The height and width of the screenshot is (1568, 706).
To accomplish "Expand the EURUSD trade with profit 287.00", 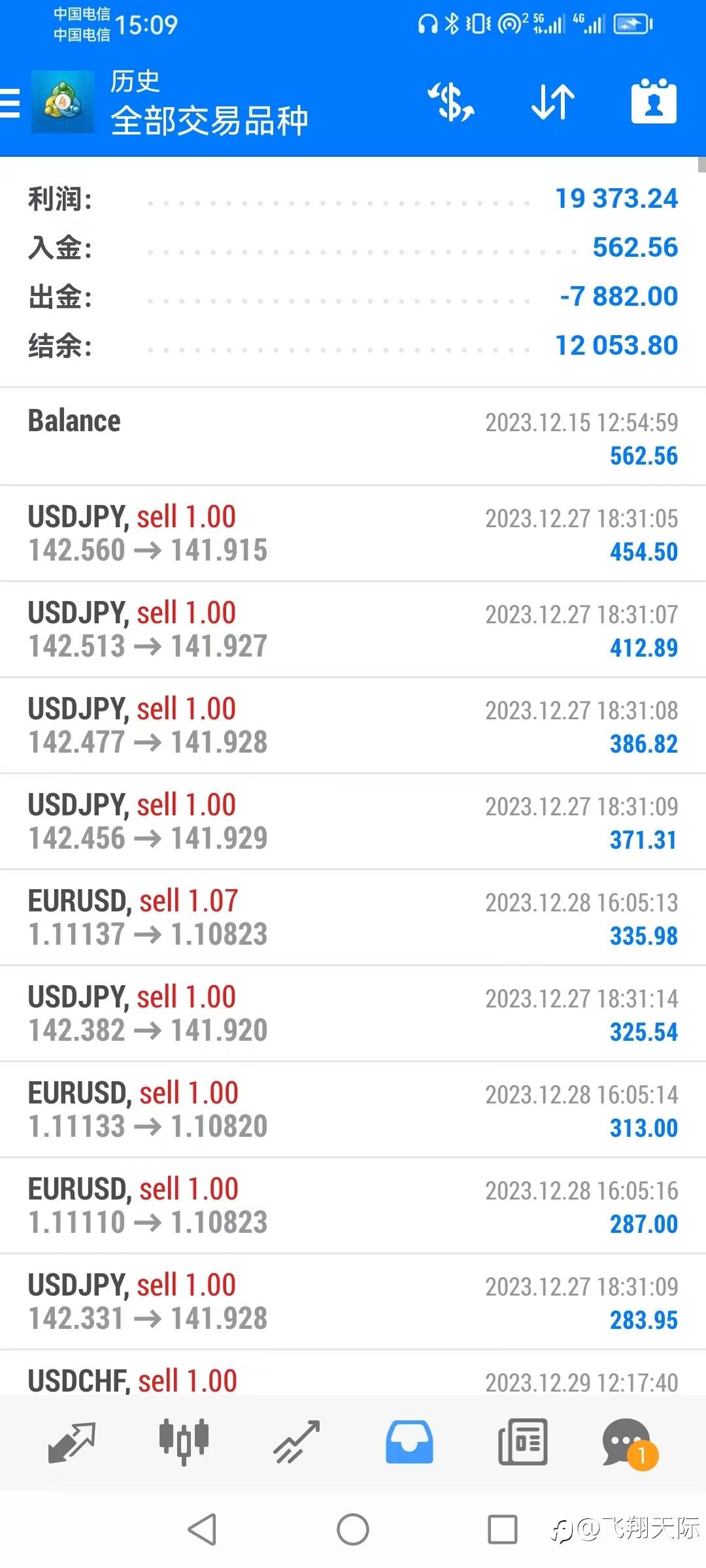I will [353, 1205].
